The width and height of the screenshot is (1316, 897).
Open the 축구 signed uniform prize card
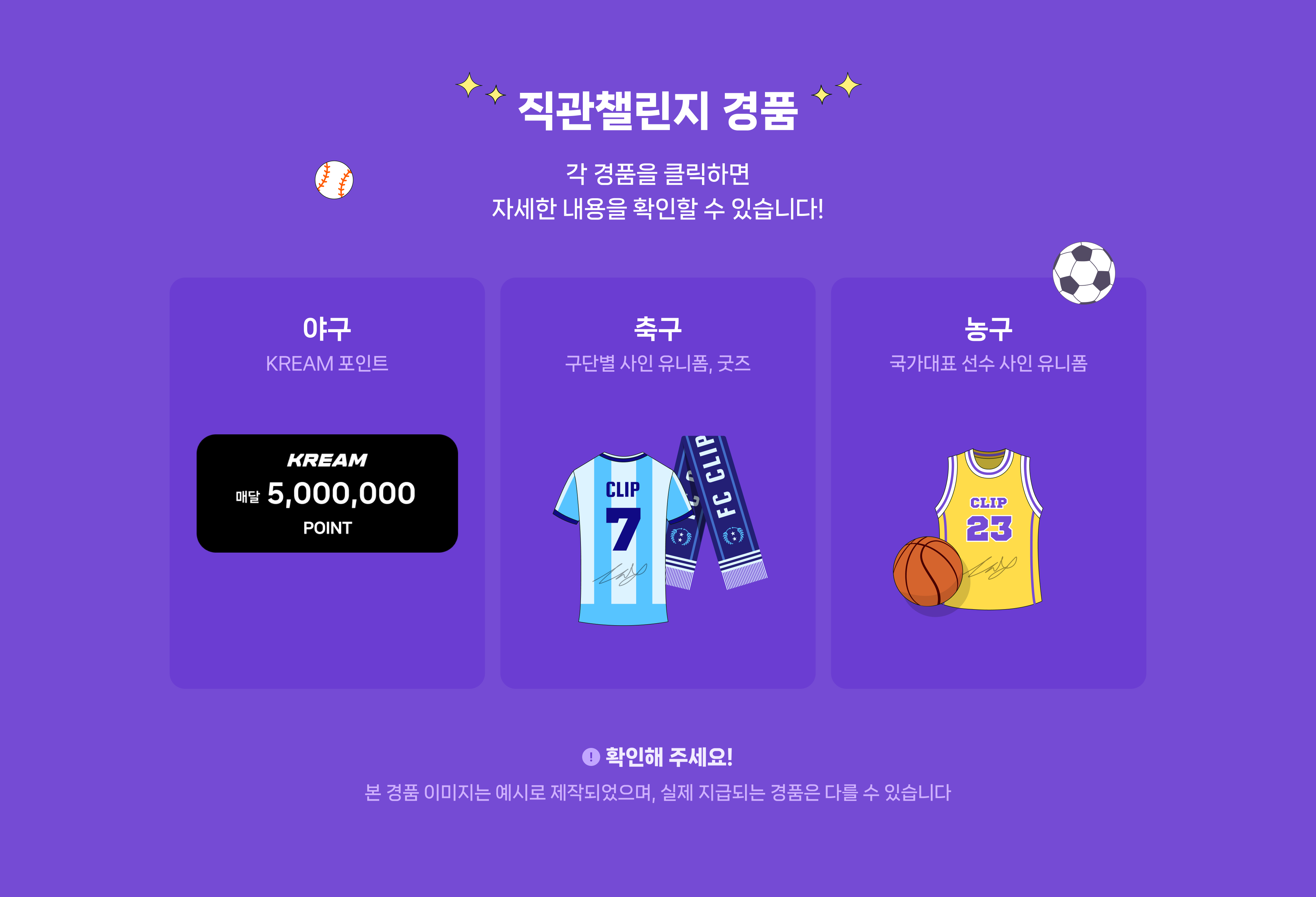(x=657, y=483)
